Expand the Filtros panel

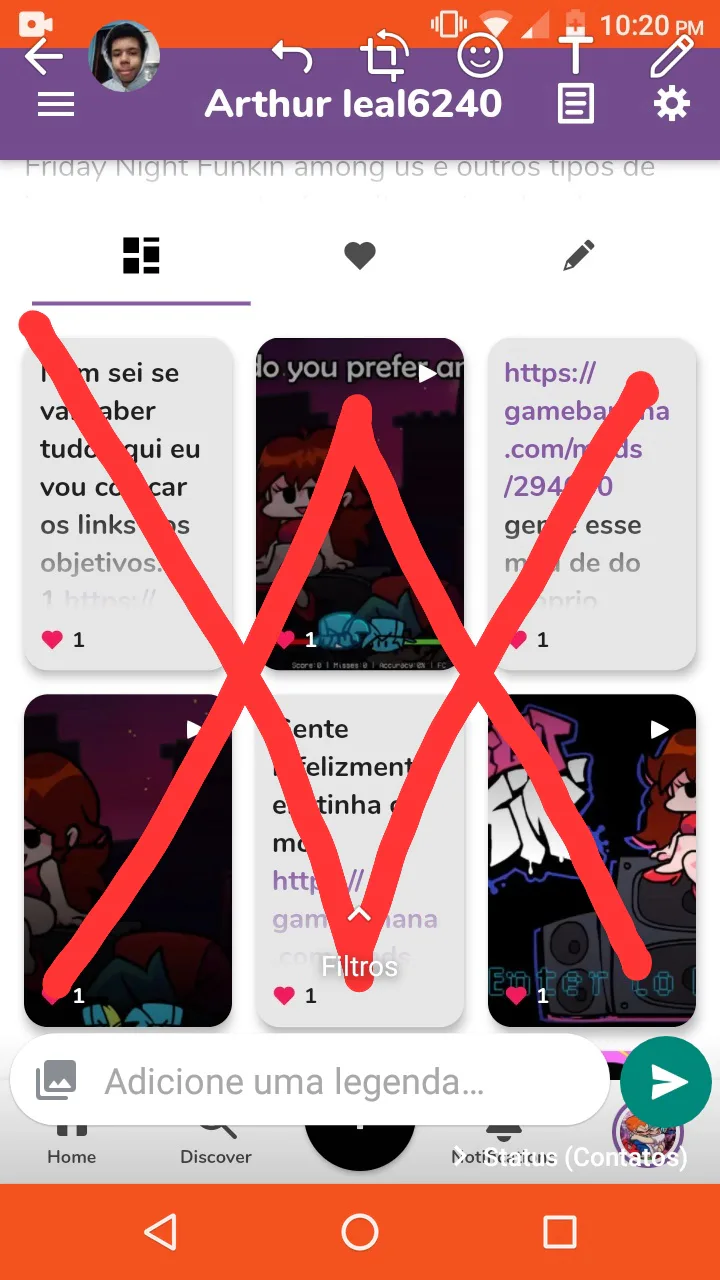[360, 942]
